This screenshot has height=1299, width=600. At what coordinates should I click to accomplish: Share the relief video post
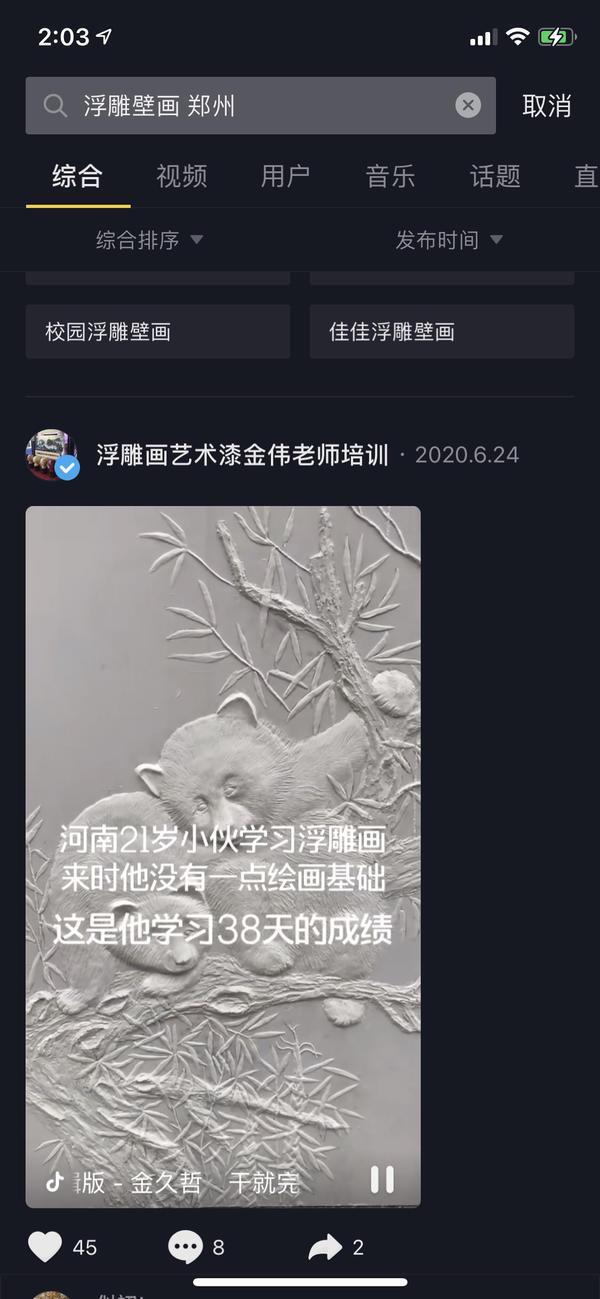pyautogui.click(x=325, y=1247)
